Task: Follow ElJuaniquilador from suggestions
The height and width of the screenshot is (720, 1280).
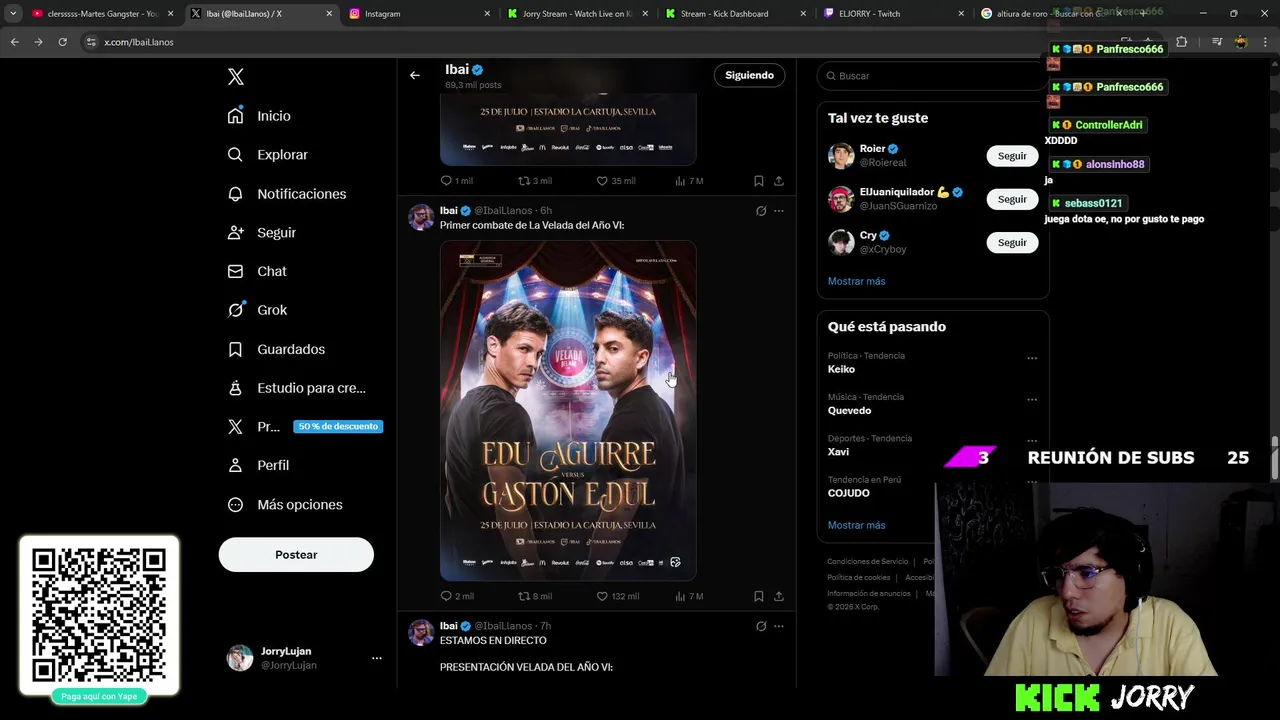Action: click(1012, 199)
